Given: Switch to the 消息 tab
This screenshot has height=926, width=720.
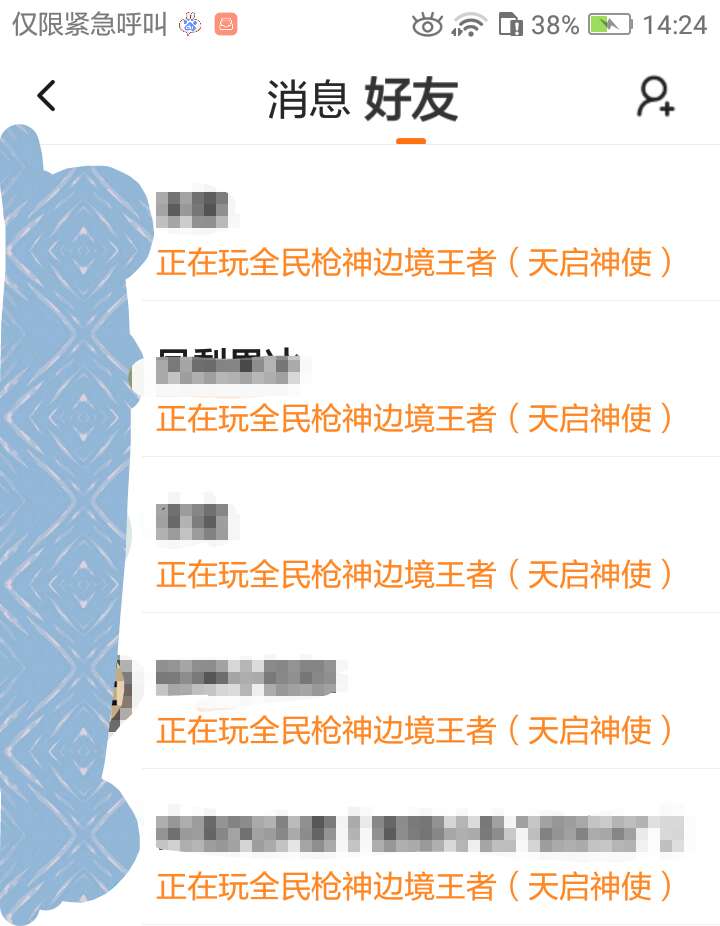Looking at the screenshot, I should click(308, 98).
